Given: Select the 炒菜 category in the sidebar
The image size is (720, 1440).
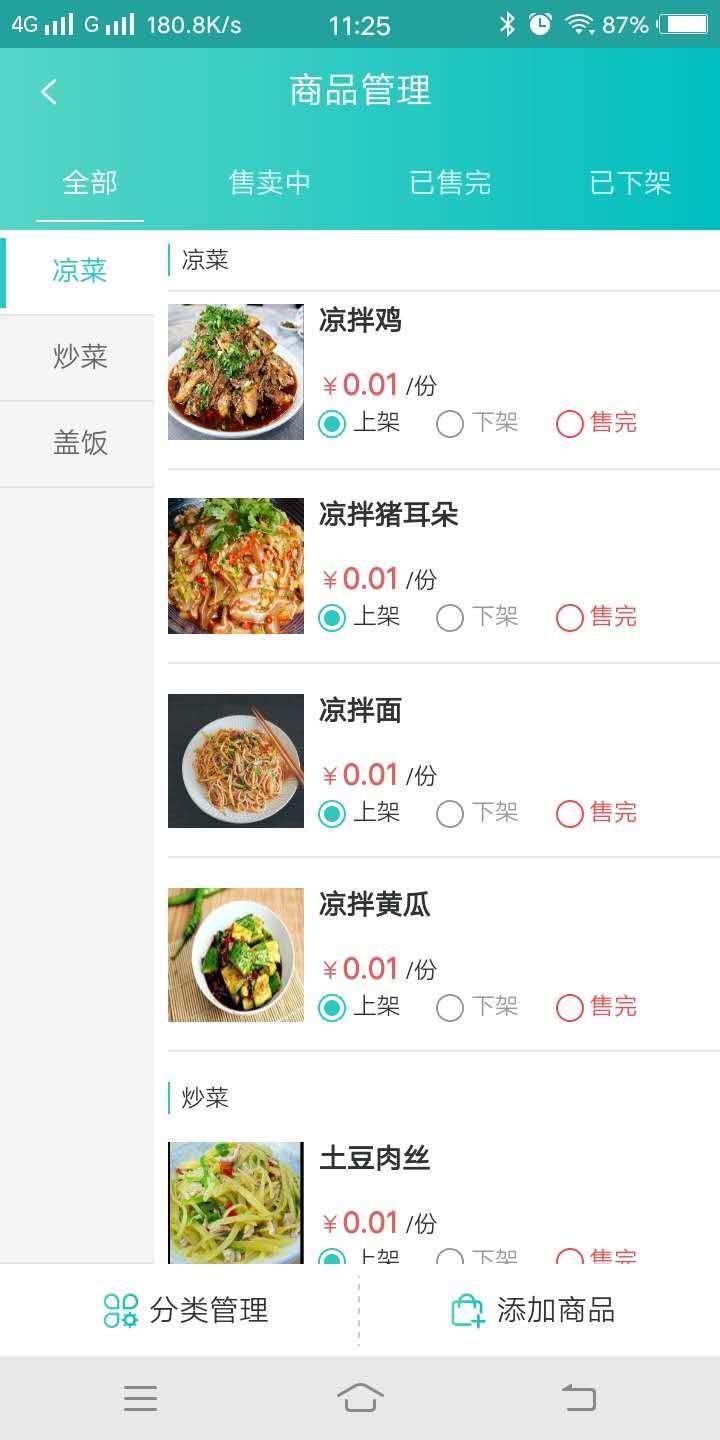Looking at the screenshot, I should point(78,357).
